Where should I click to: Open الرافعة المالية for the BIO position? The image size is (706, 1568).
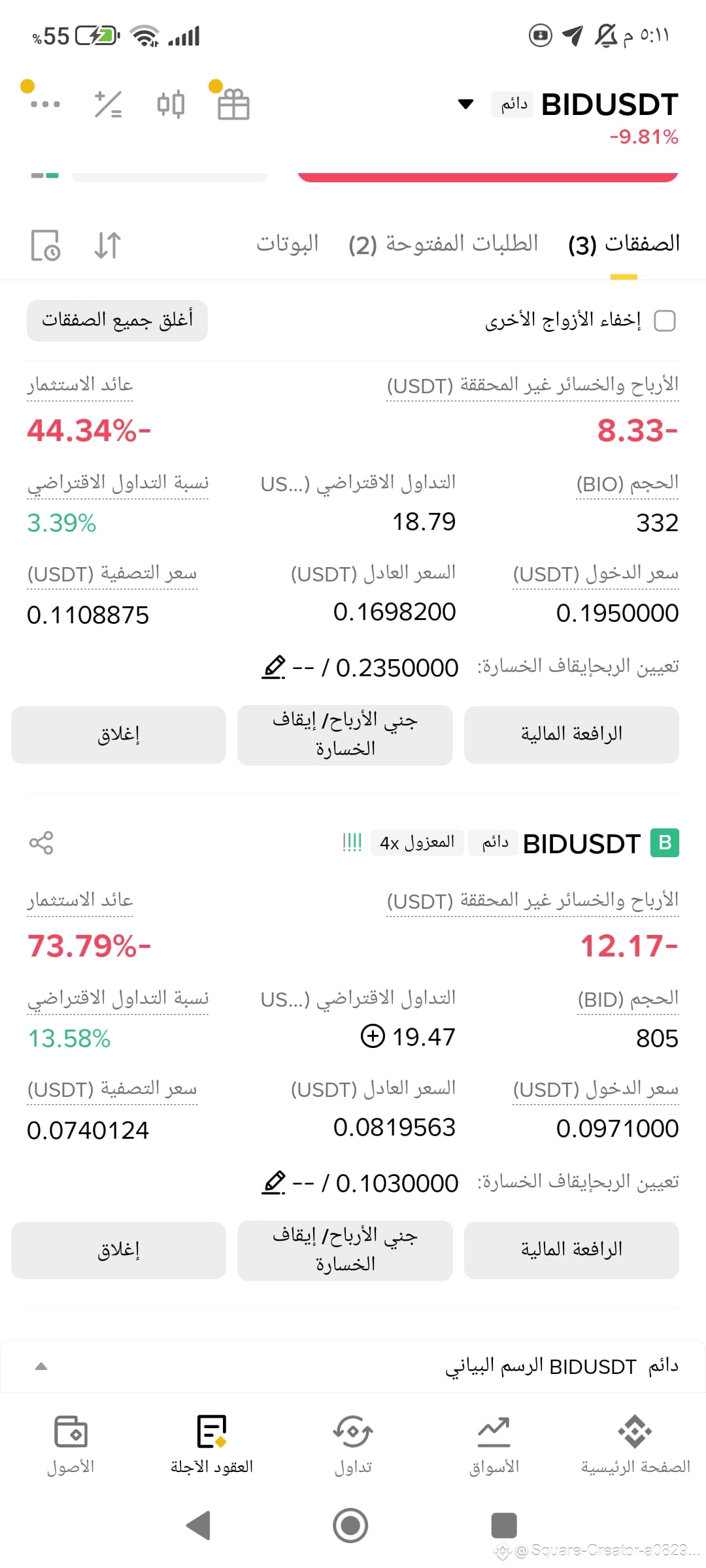[x=571, y=734]
